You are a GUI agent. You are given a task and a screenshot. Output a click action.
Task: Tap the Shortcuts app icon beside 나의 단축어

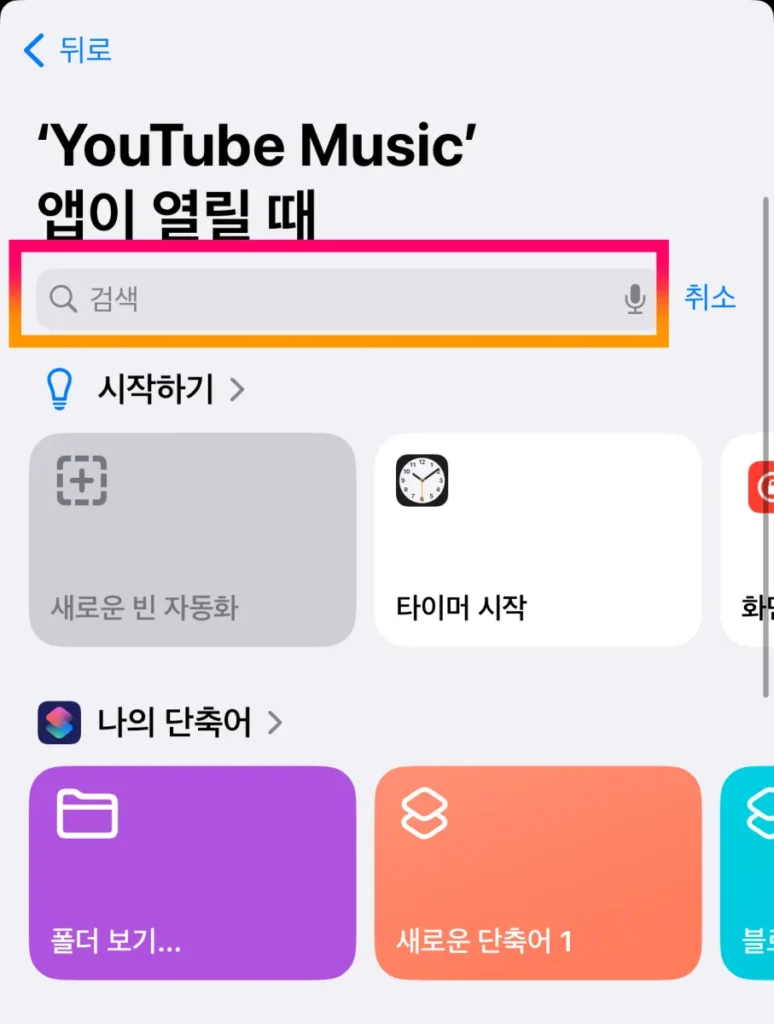coord(63,722)
